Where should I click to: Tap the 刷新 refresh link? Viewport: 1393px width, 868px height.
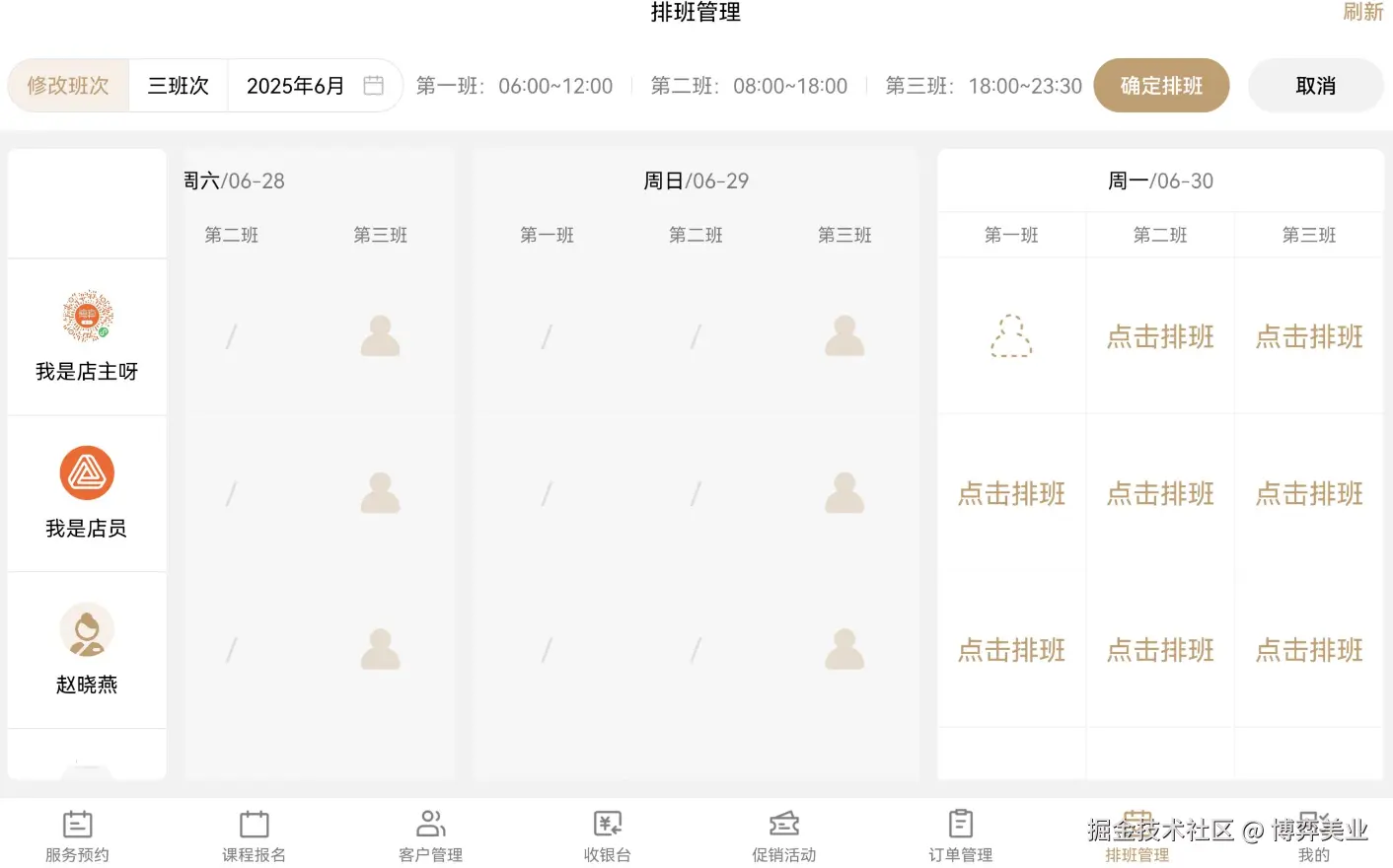pyautogui.click(x=1362, y=13)
